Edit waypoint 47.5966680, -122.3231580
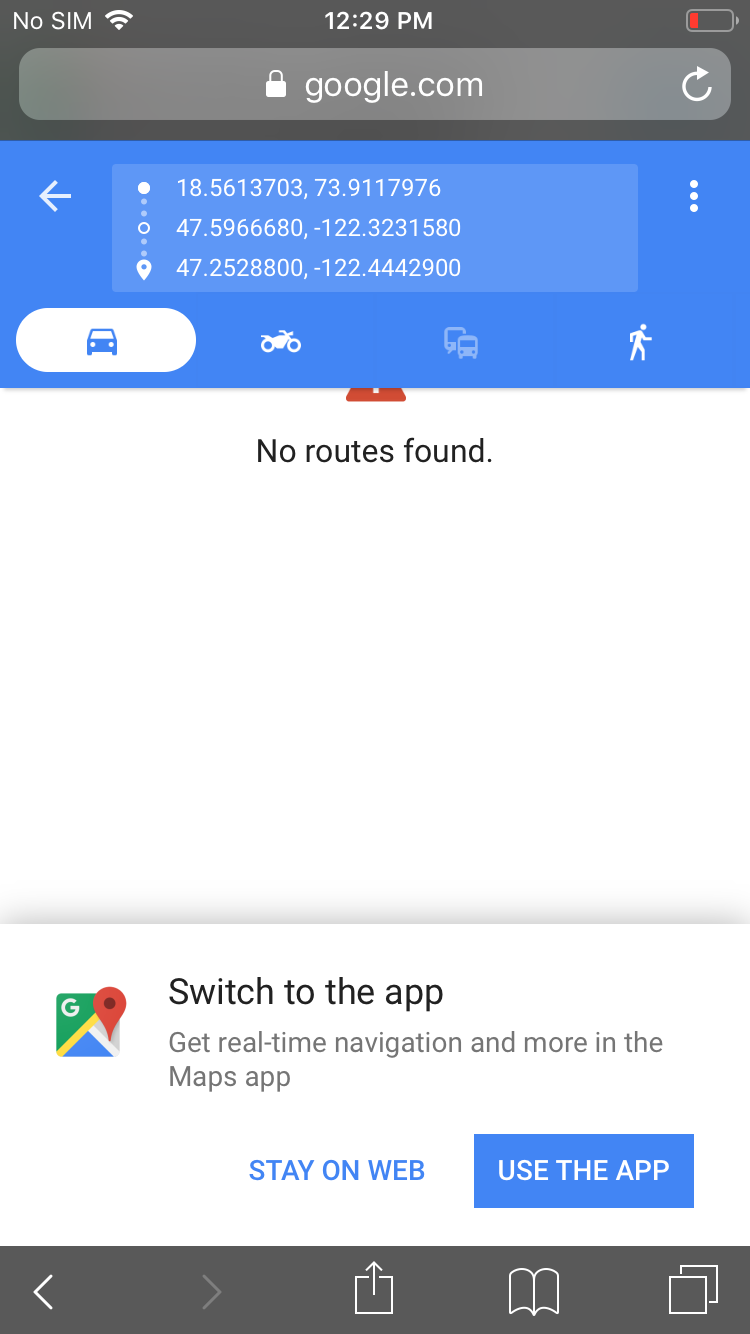This screenshot has width=750, height=1334. (318, 228)
